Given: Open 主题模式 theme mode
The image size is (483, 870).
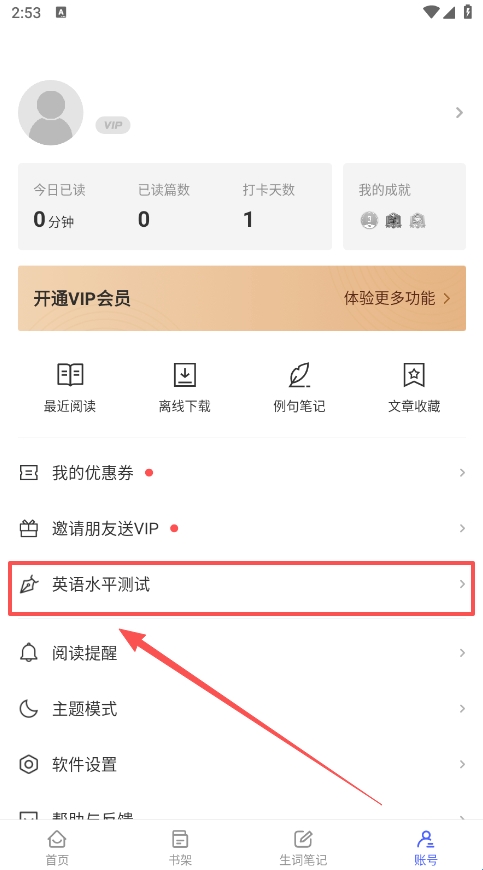Looking at the screenshot, I should (x=242, y=709).
